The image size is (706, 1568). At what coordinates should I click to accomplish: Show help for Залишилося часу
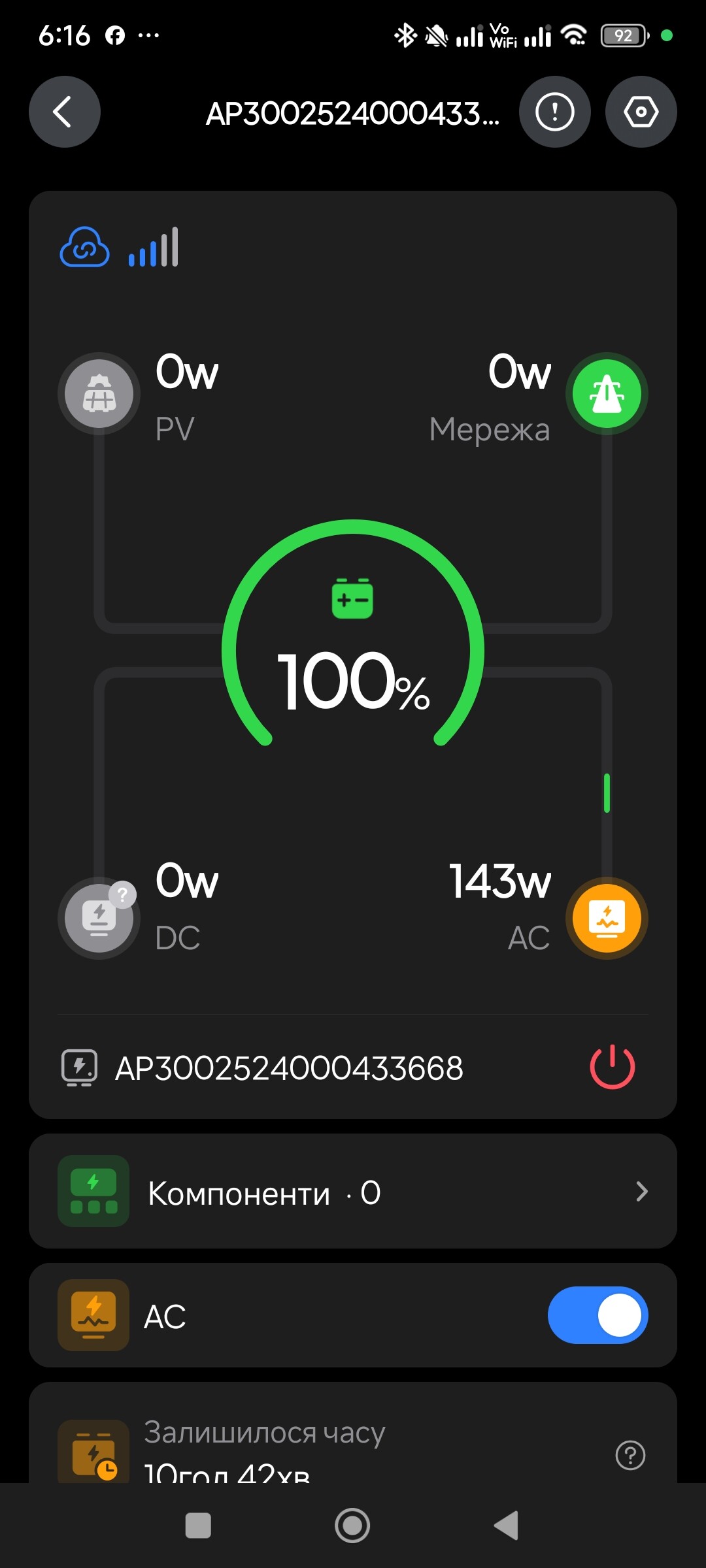tap(630, 1456)
